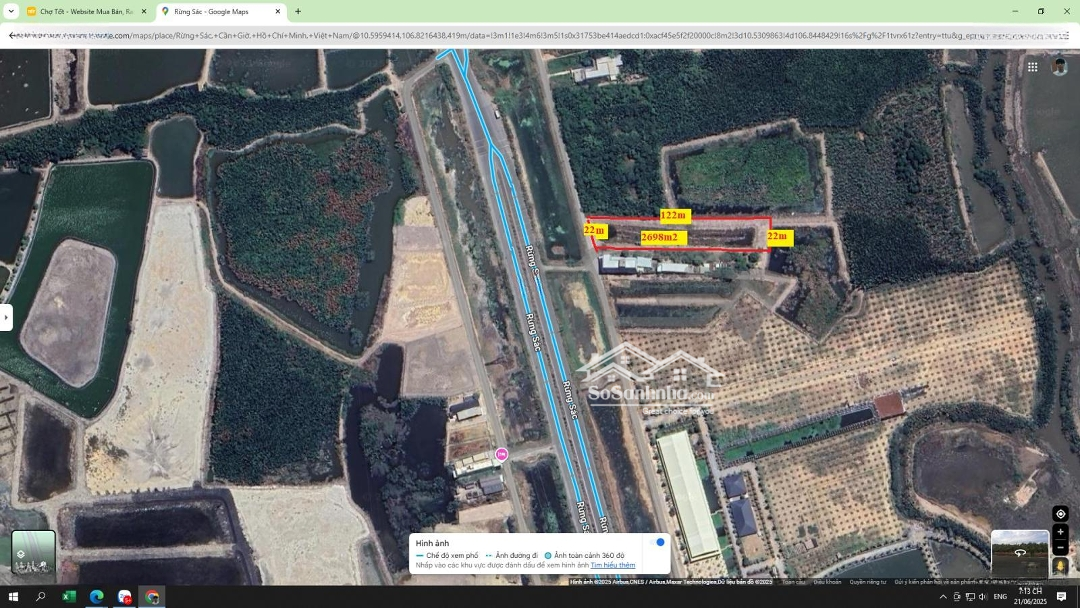The width and height of the screenshot is (1080, 608).
Task: Open the Windows Start menu
Action: pyautogui.click(x=13, y=597)
